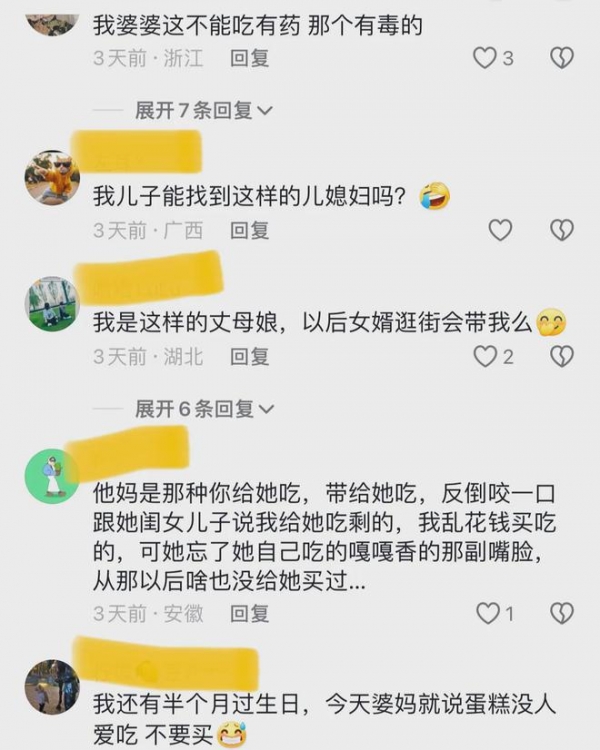Like the comment from Zhejiang with 3 likes

coord(485,58)
